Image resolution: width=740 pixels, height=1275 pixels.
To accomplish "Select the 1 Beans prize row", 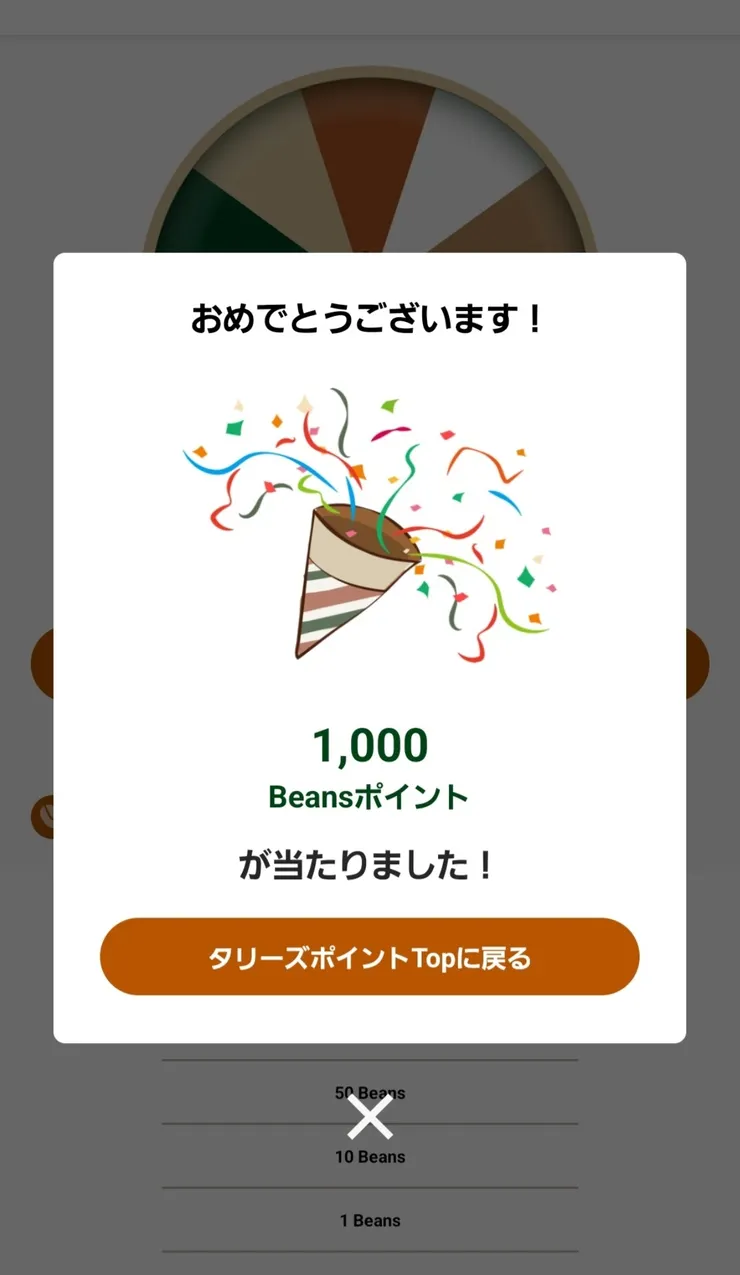I will click(370, 1220).
